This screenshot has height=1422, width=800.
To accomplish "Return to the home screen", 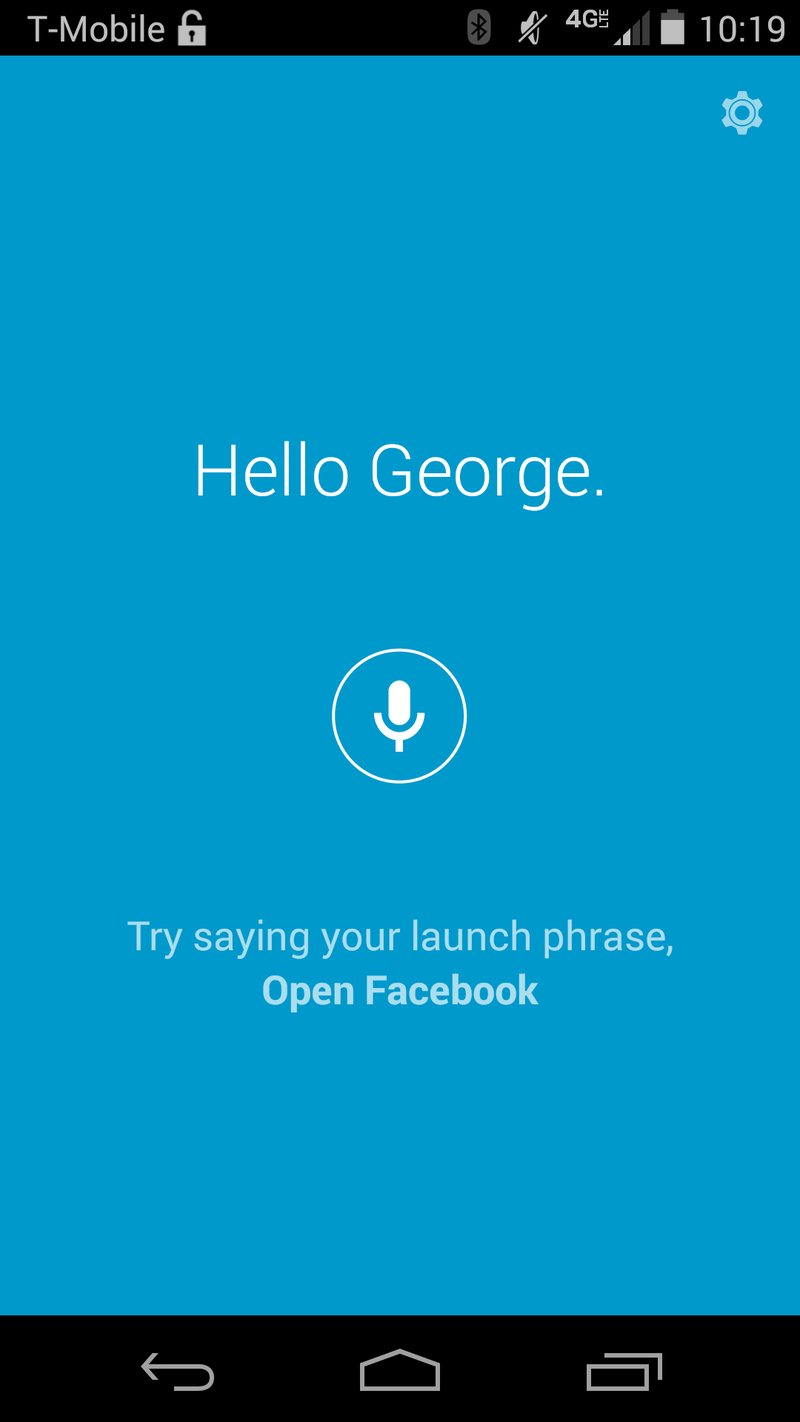I will pyautogui.click(x=400, y=1371).
